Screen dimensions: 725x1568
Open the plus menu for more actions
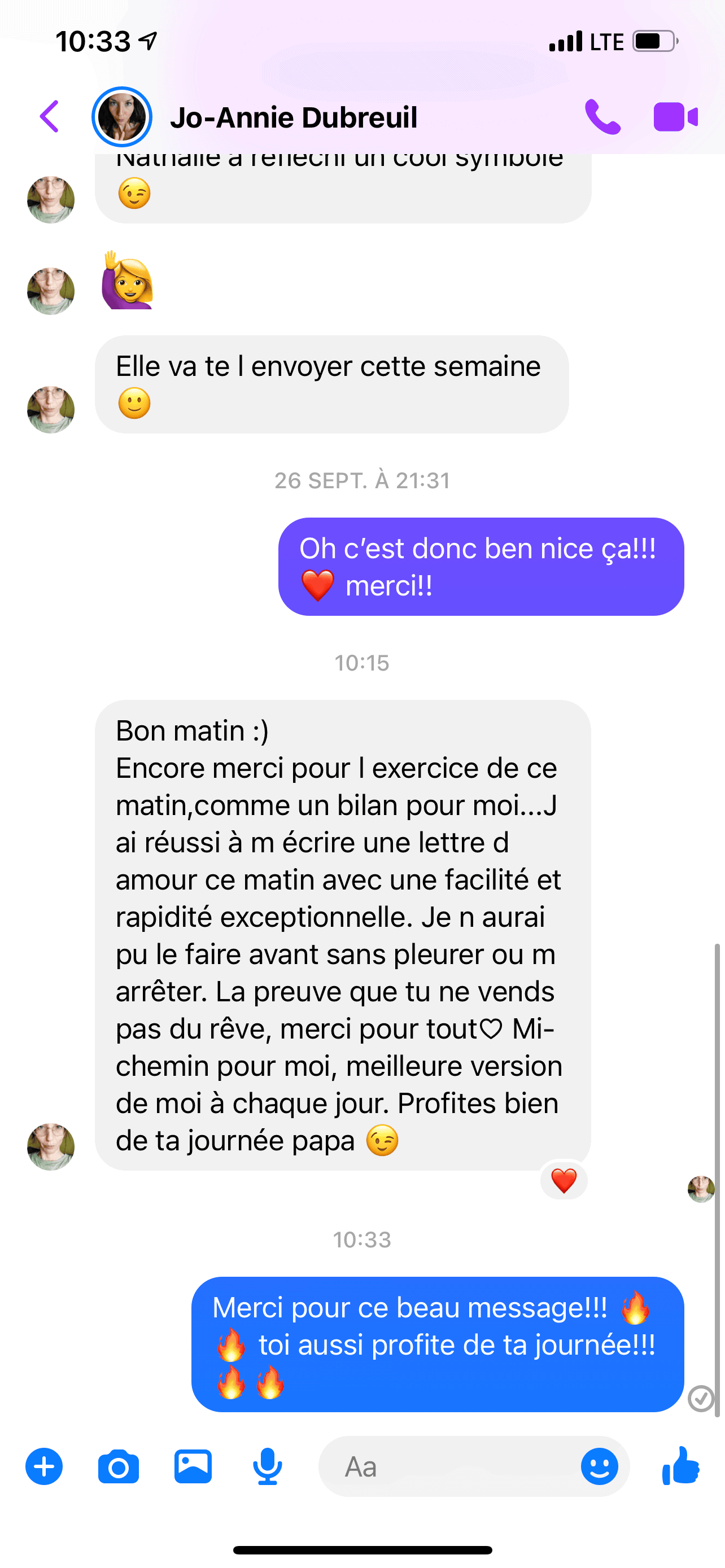[44, 1467]
